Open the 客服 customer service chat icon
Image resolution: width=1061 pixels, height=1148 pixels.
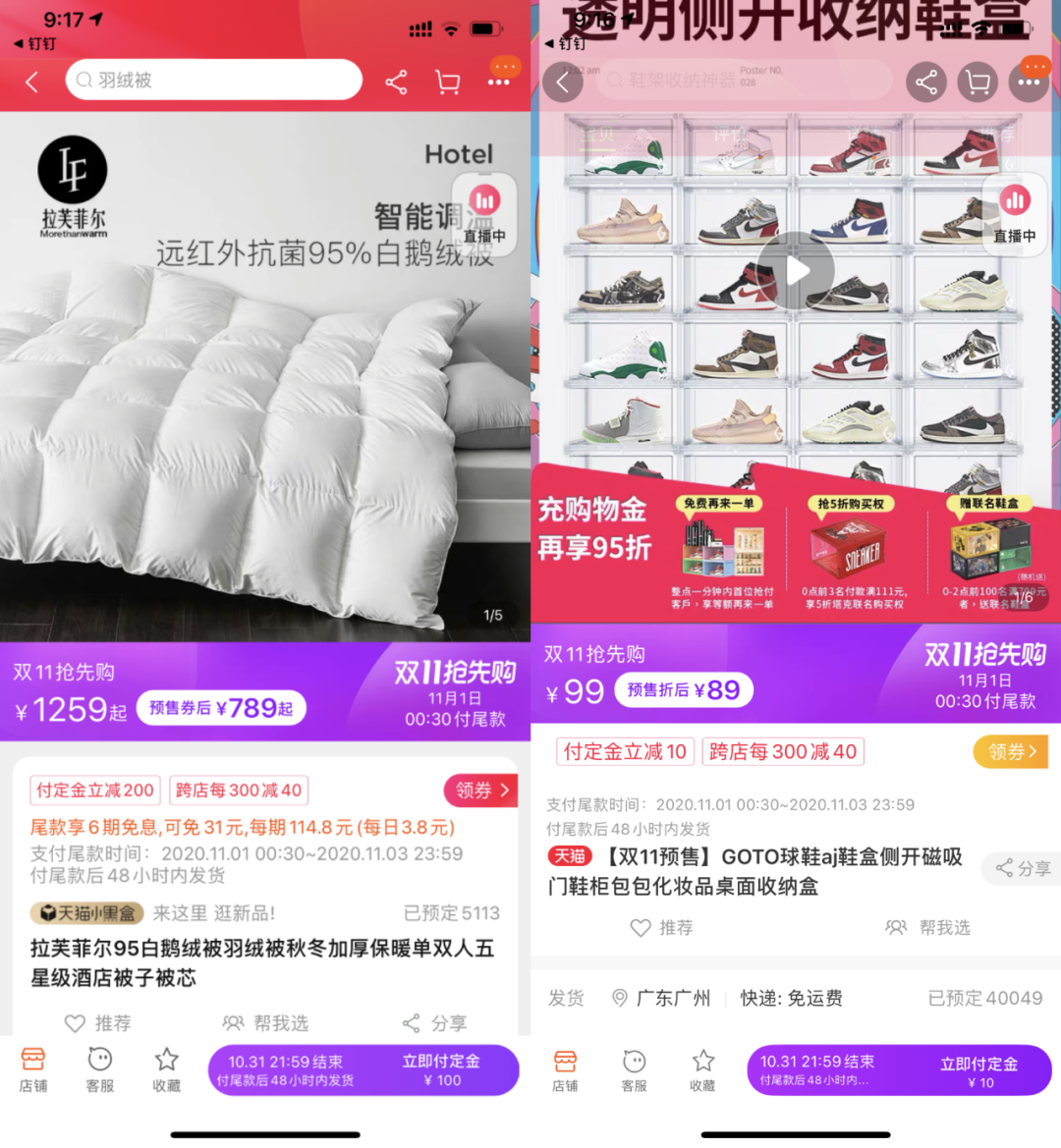coord(98,1068)
